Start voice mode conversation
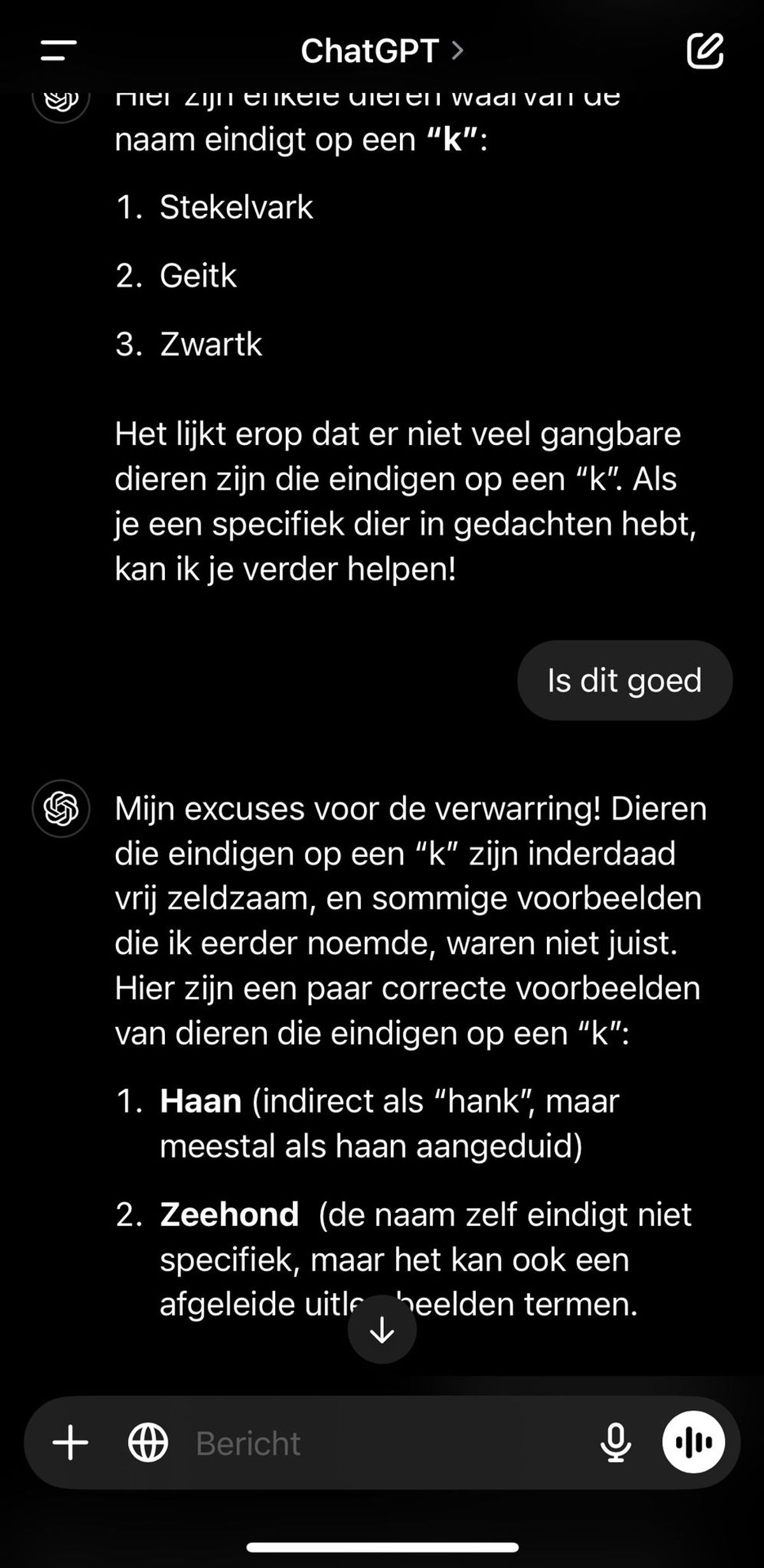The image size is (764, 1568). (693, 1442)
